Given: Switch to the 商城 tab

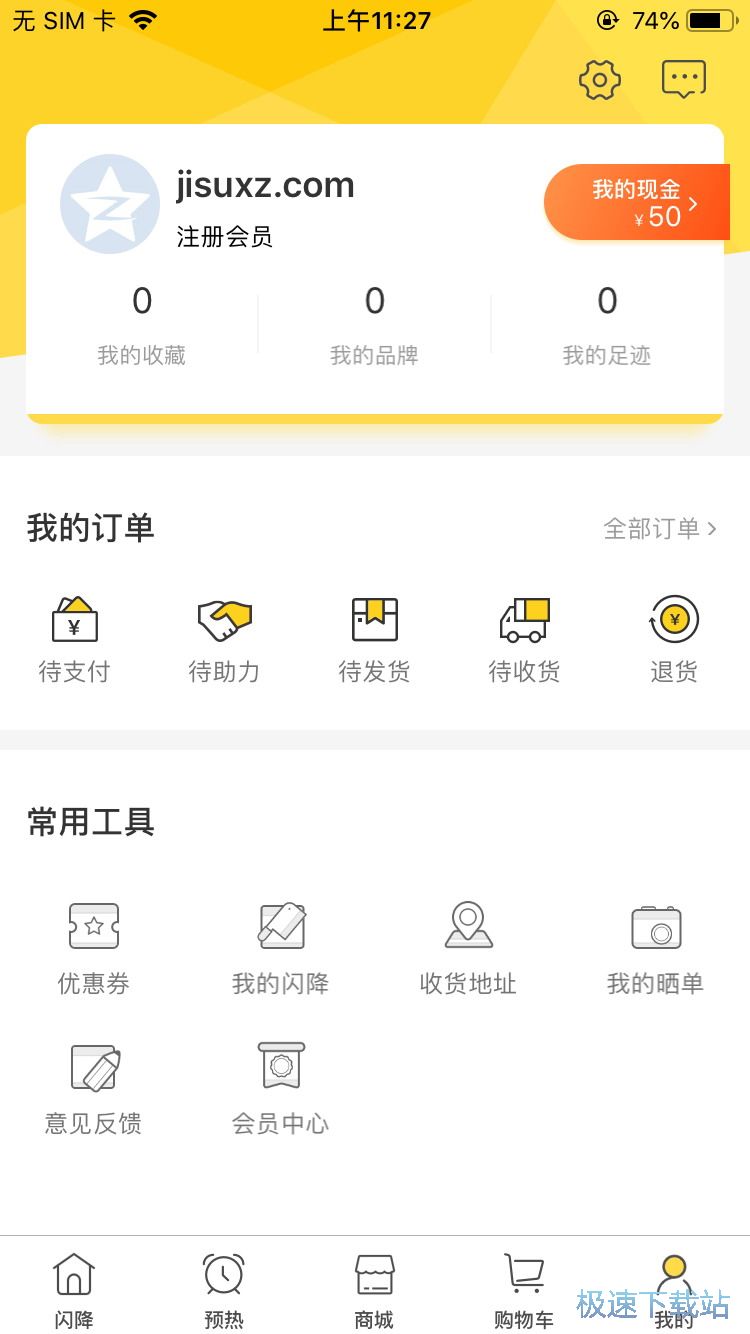Looking at the screenshot, I should pos(374,1290).
